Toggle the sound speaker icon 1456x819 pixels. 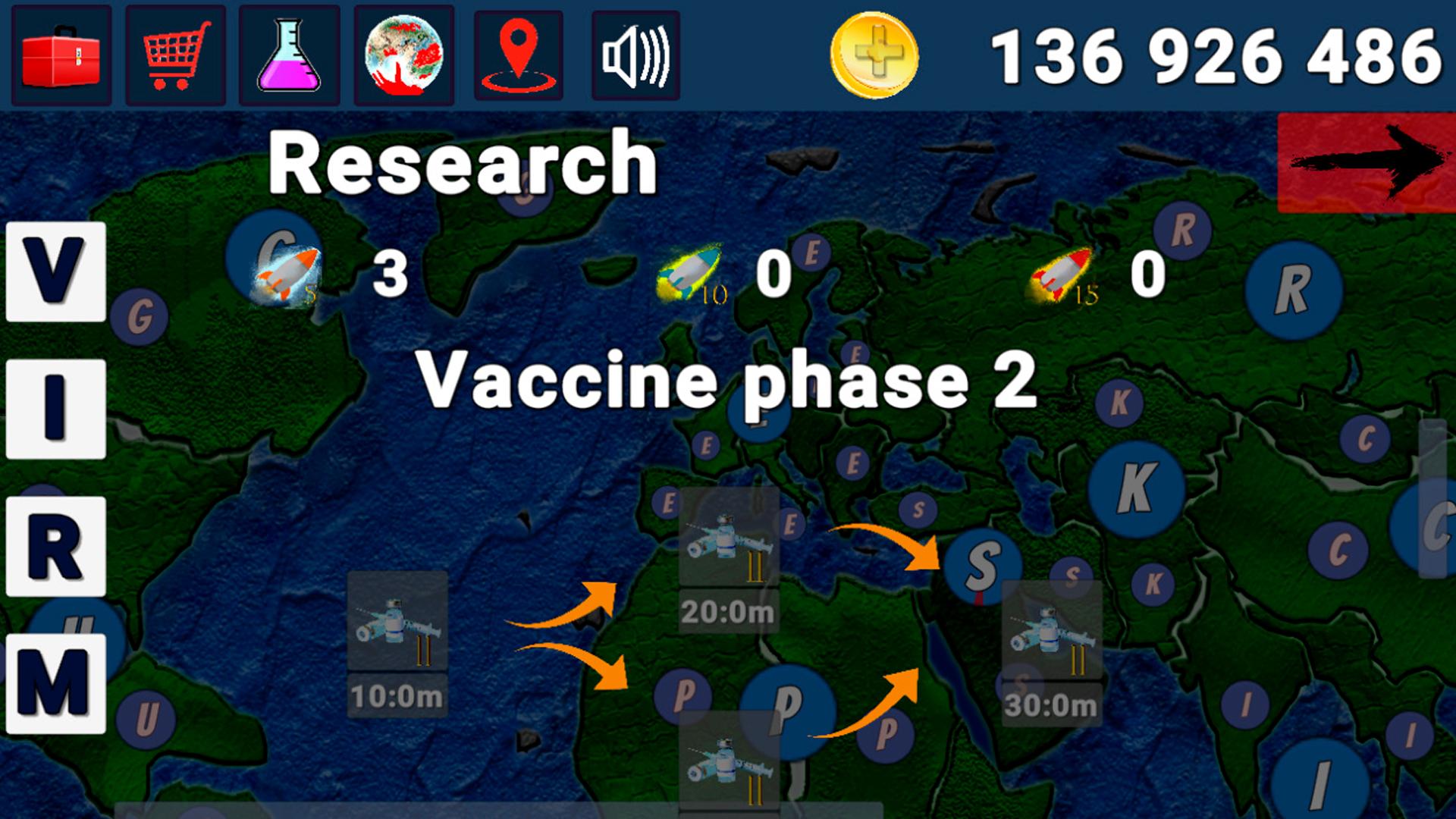pos(635,55)
